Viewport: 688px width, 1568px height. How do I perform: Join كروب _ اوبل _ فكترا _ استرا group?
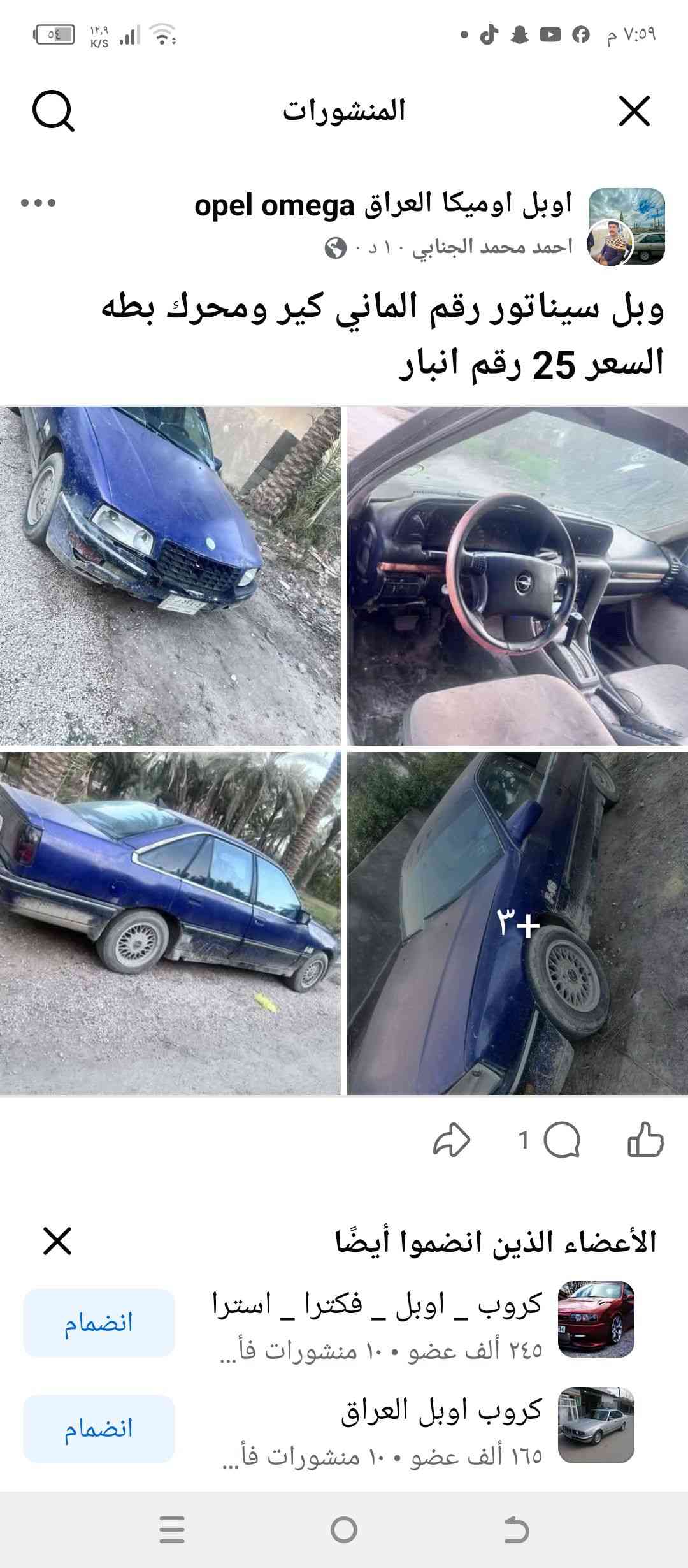tap(99, 1323)
